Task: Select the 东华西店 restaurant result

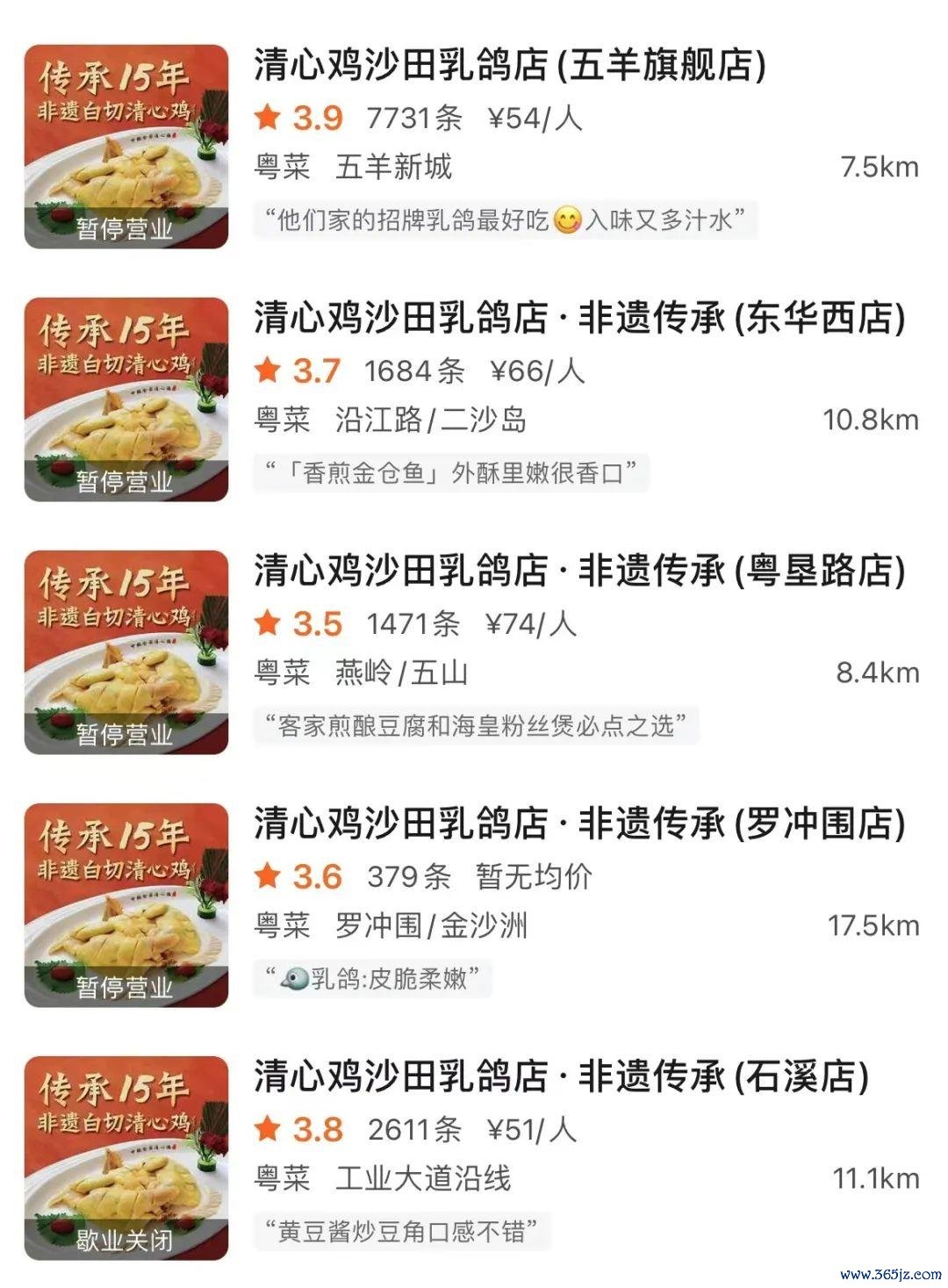Action: (x=579, y=319)
